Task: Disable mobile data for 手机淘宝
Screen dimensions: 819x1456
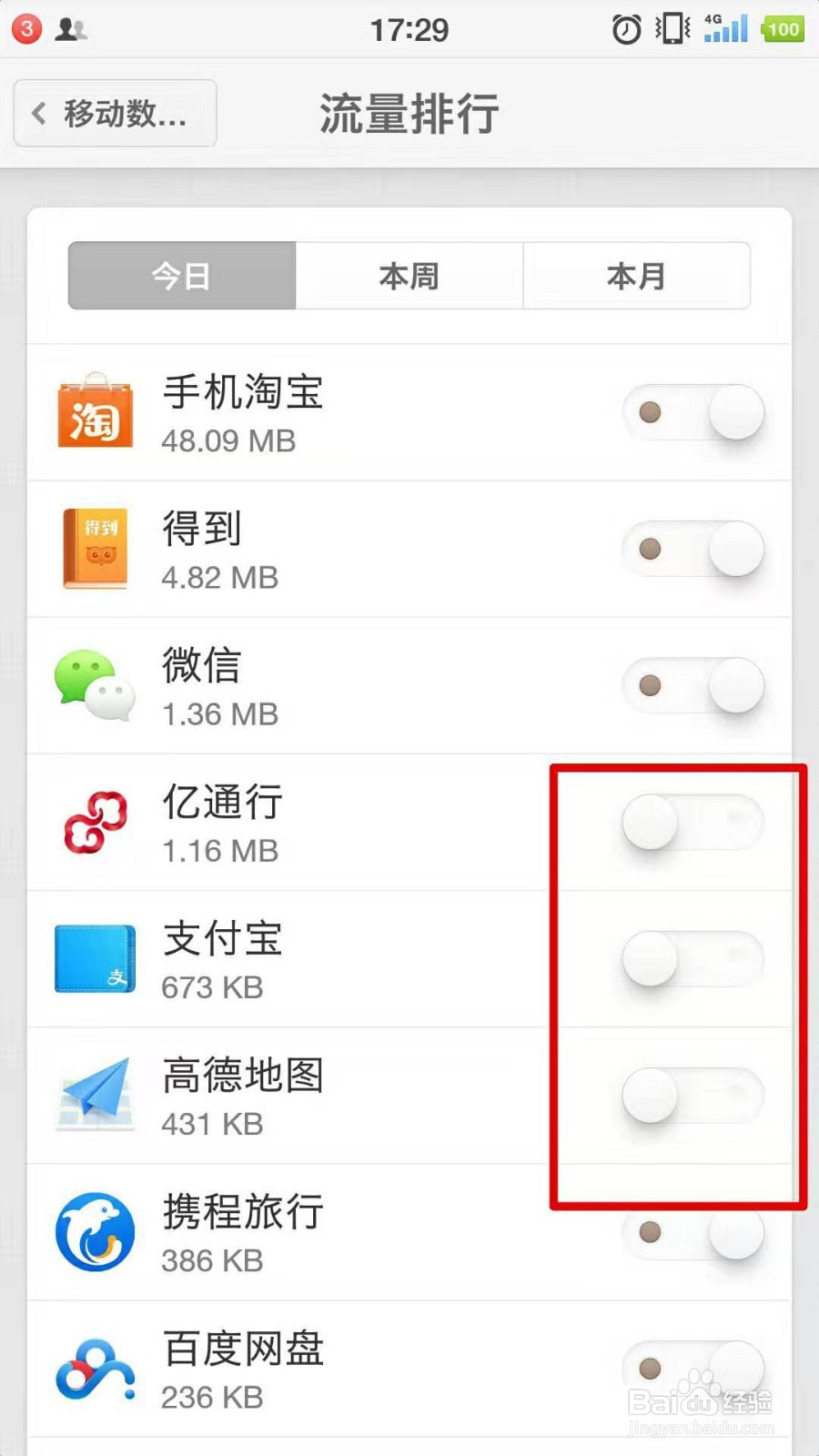Action: click(694, 412)
